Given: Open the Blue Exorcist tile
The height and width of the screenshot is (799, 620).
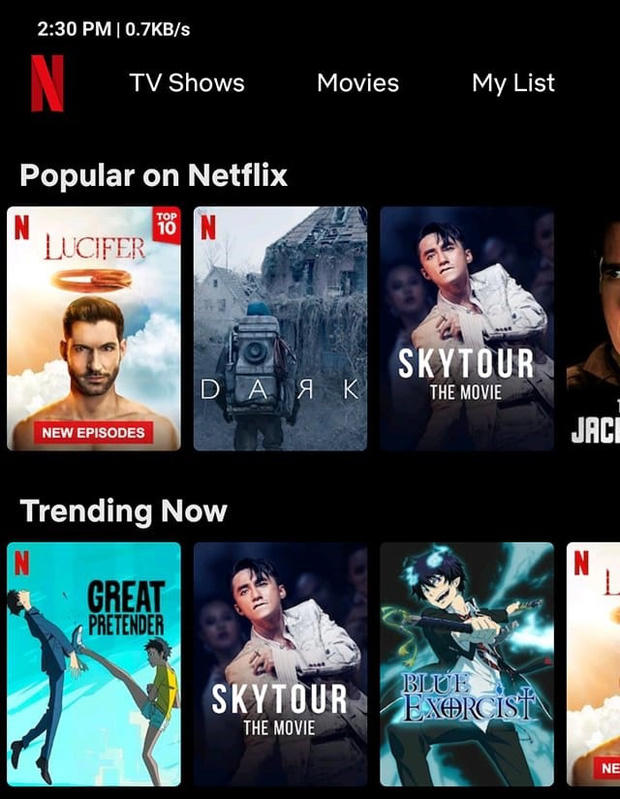Looking at the screenshot, I should click(x=466, y=664).
